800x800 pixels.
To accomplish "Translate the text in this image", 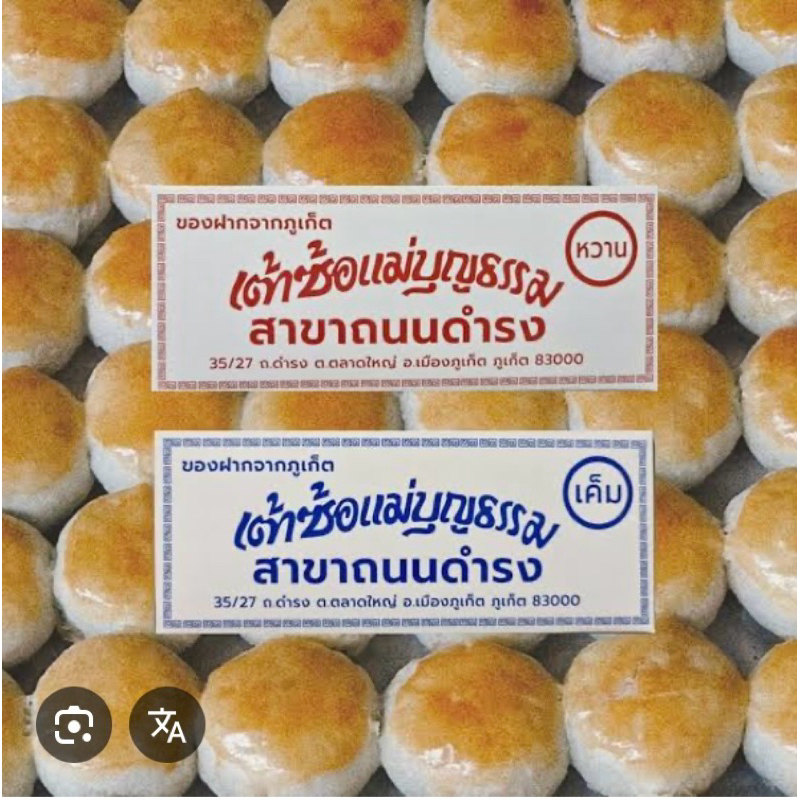I will point(167,725).
